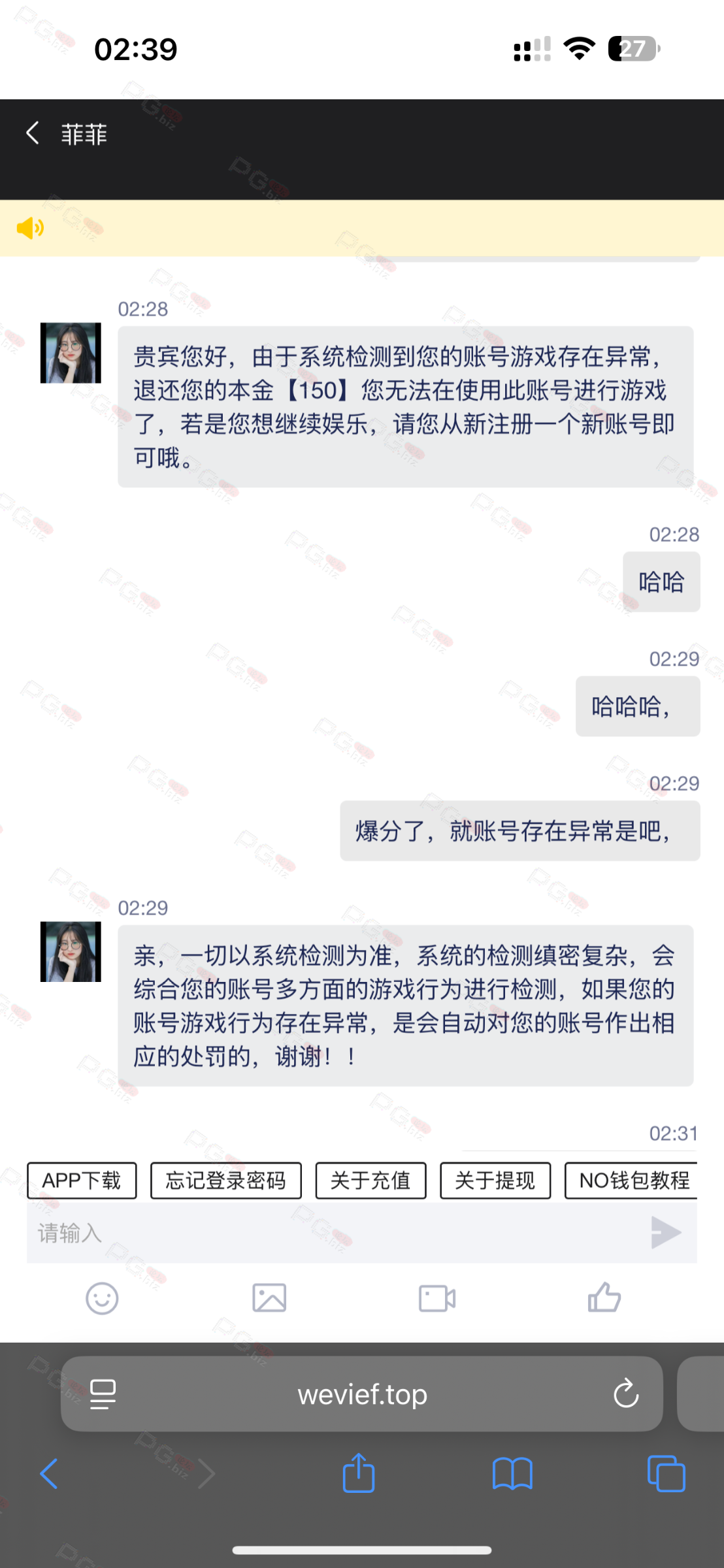Attach an image to the chat
The width and height of the screenshot is (724, 1568).
click(269, 1298)
